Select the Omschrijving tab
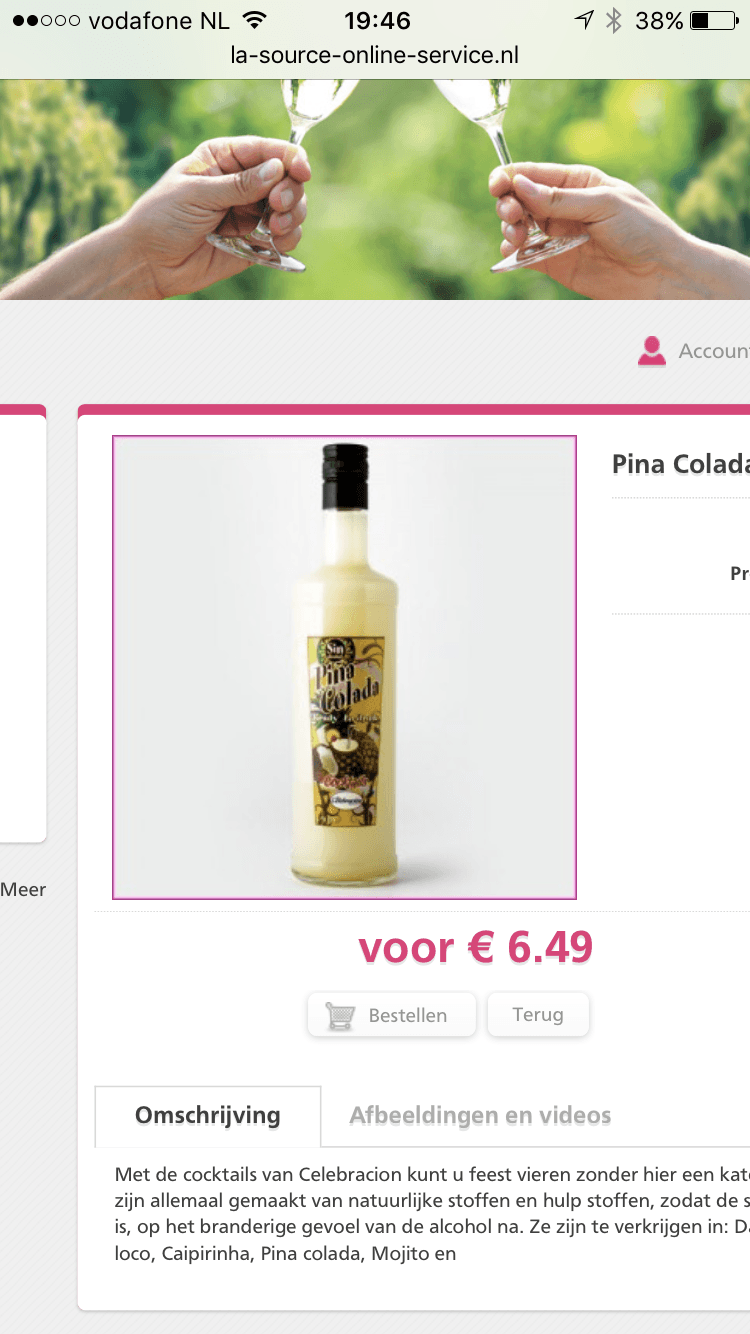 point(208,1116)
